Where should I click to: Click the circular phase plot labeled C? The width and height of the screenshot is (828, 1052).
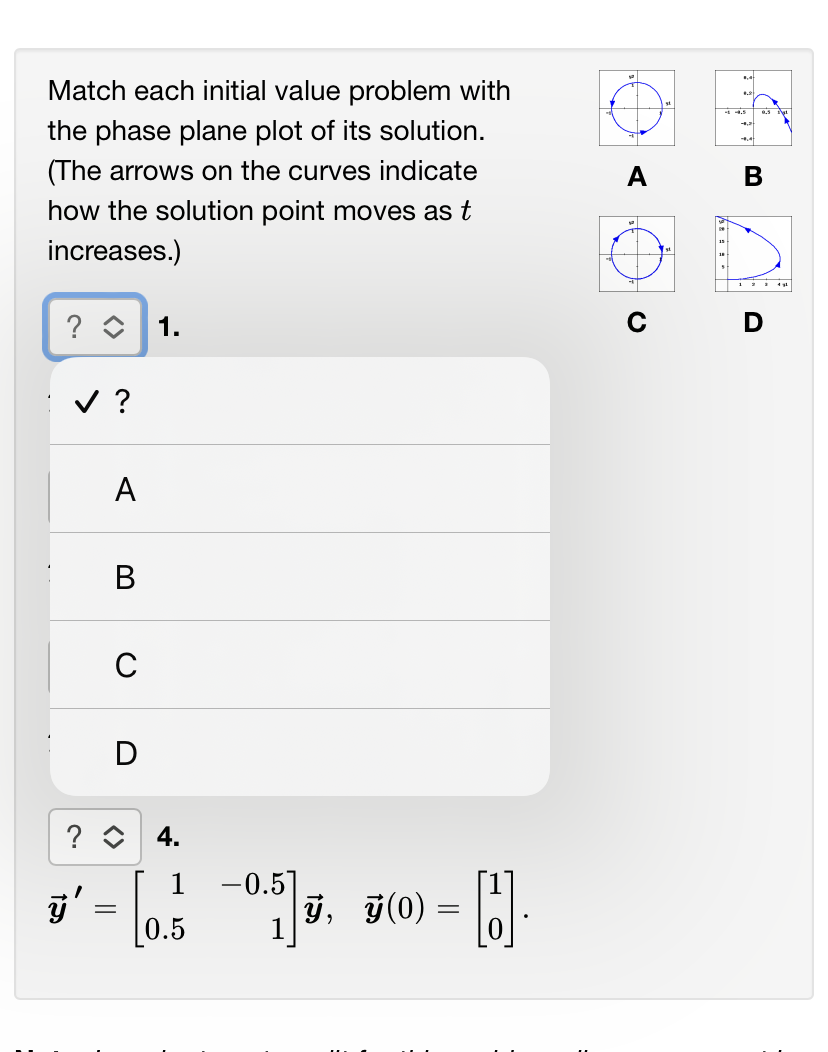(636, 254)
